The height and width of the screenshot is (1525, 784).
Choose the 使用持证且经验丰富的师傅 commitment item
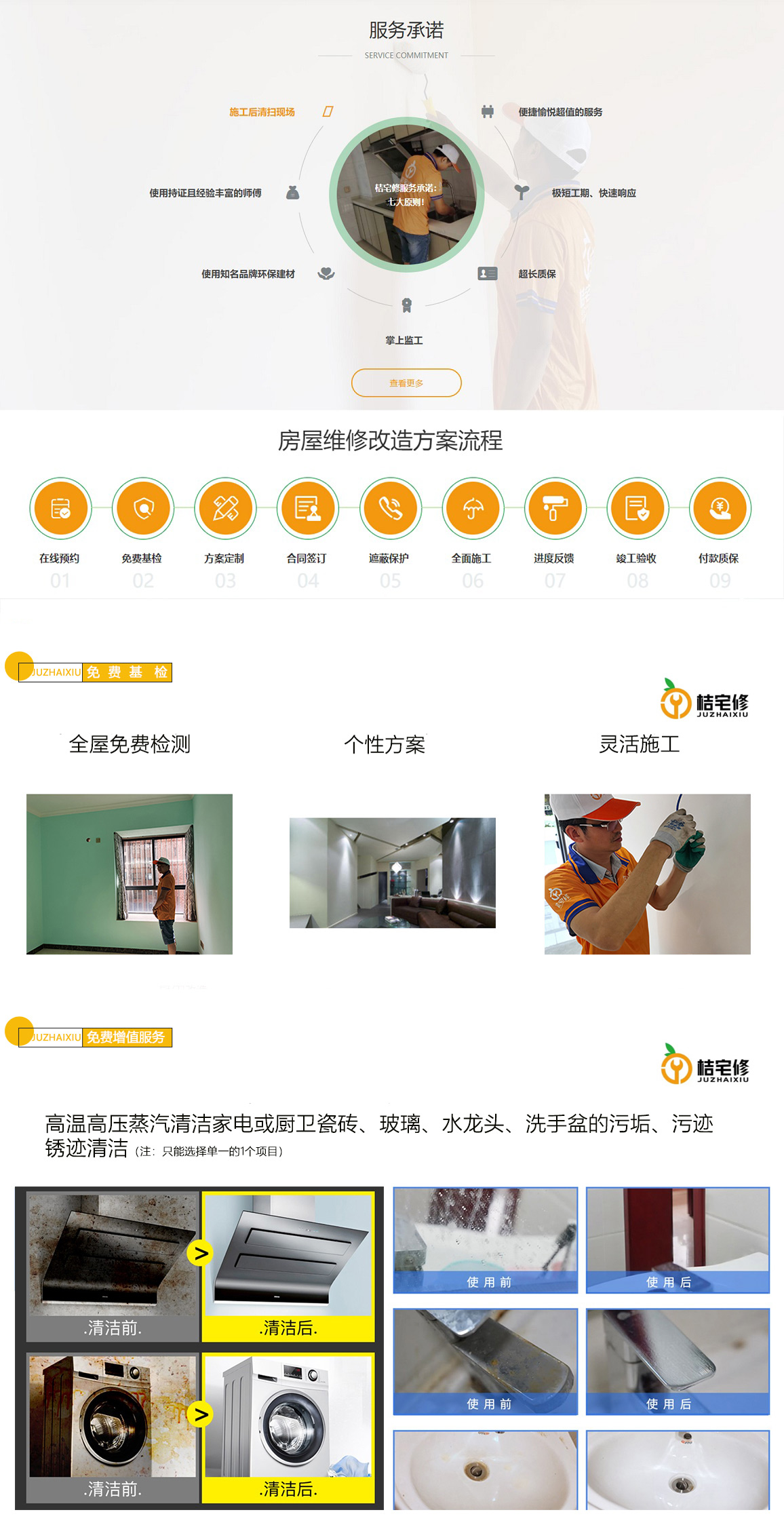point(205,193)
